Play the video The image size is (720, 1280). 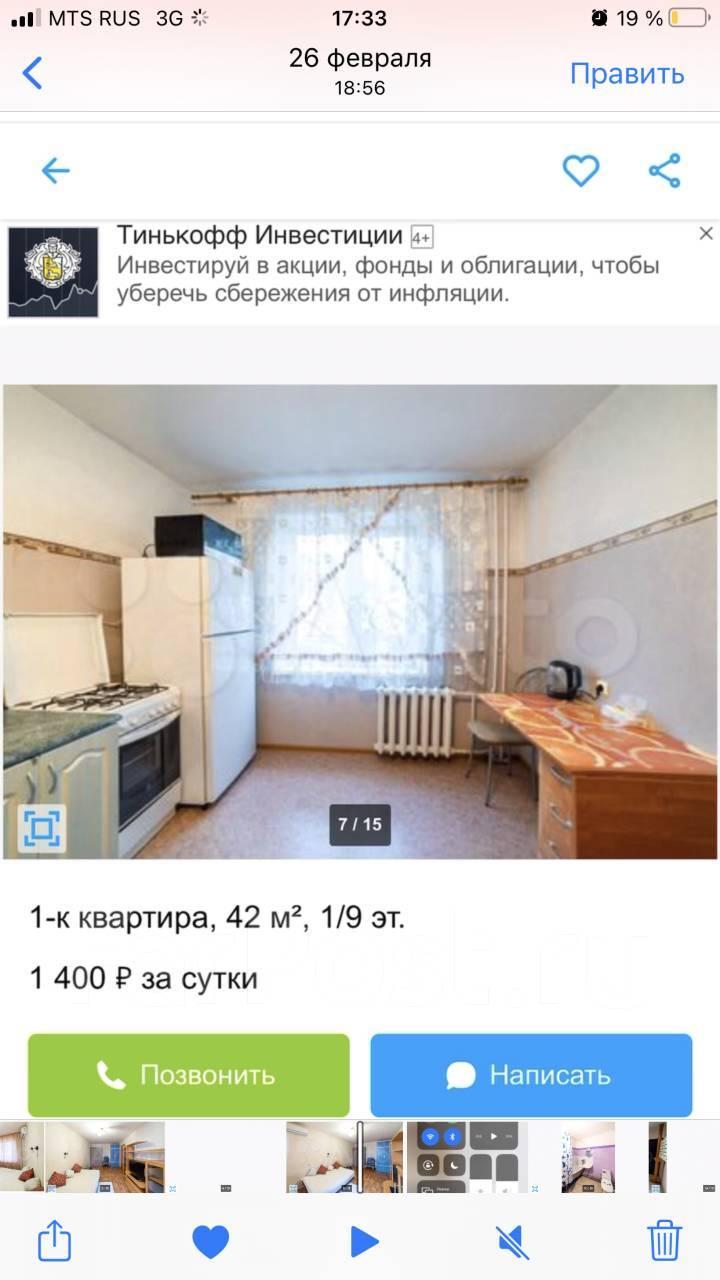364,1242
